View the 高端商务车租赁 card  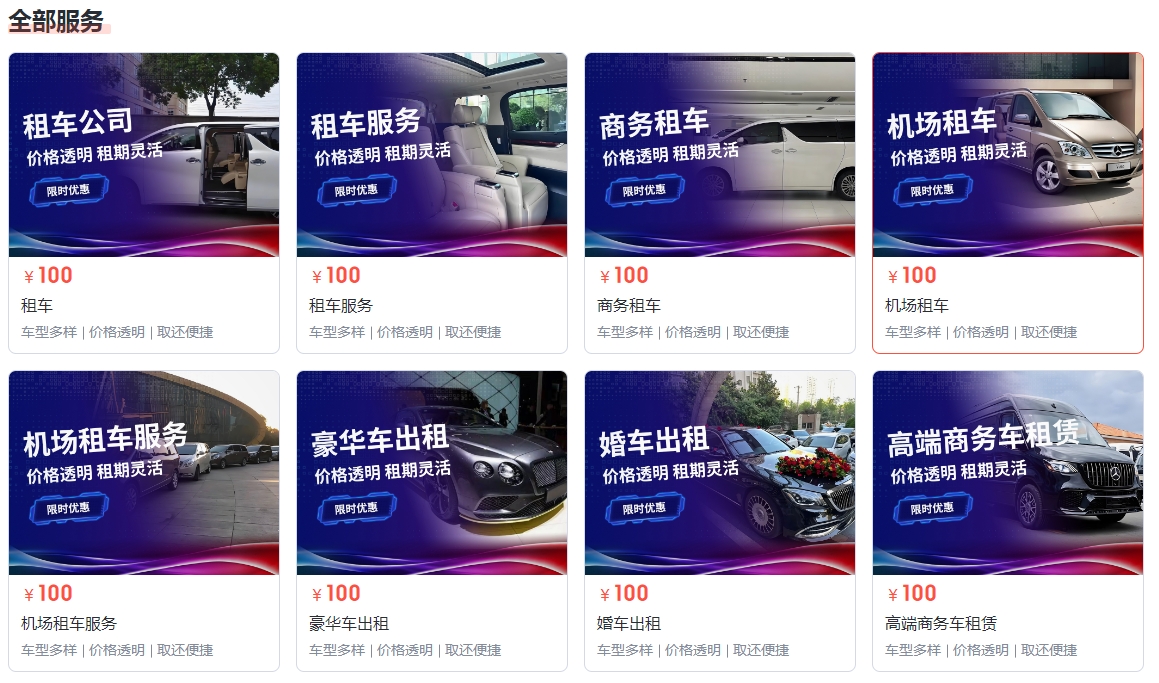point(1007,521)
